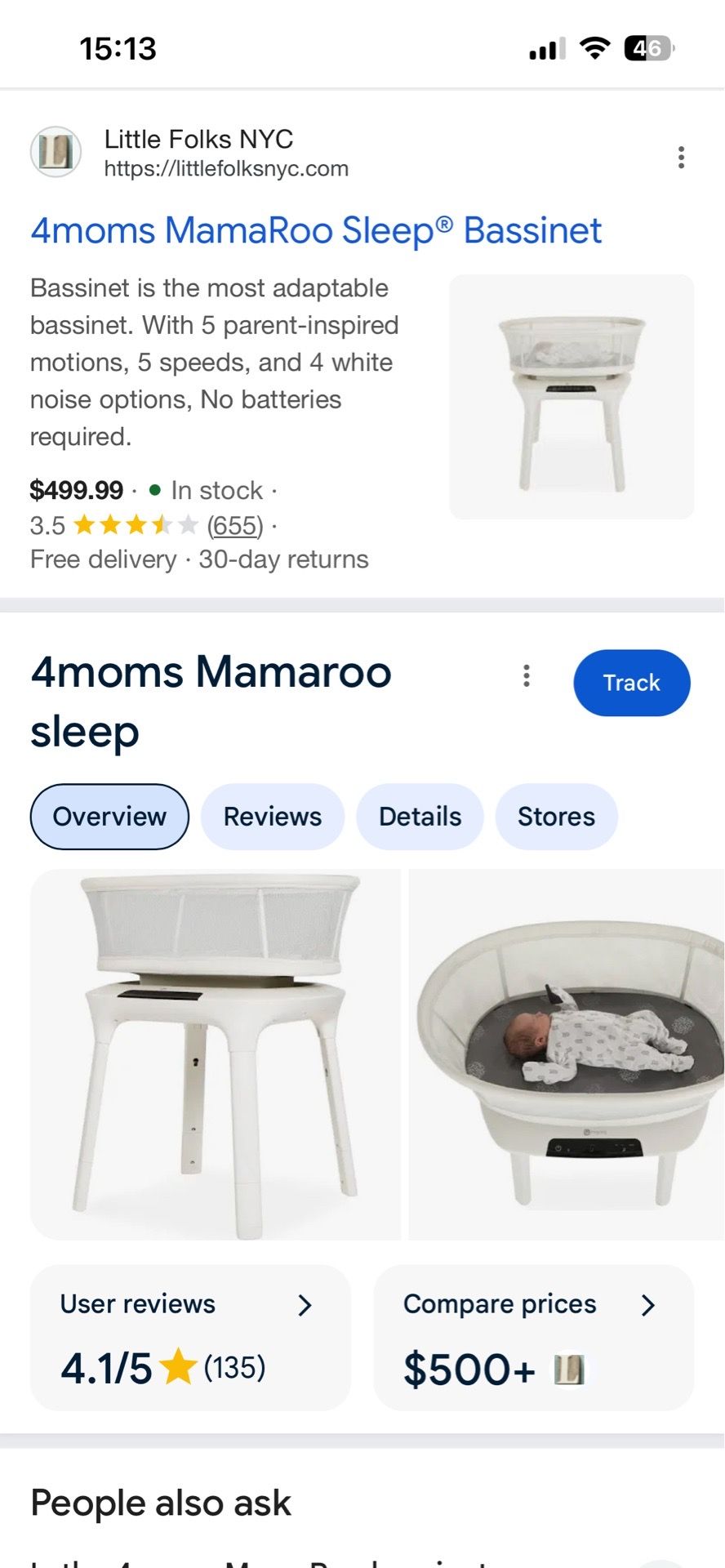Open the User reviews card
The height and width of the screenshot is (1568, 725).
pos(190,1338)
